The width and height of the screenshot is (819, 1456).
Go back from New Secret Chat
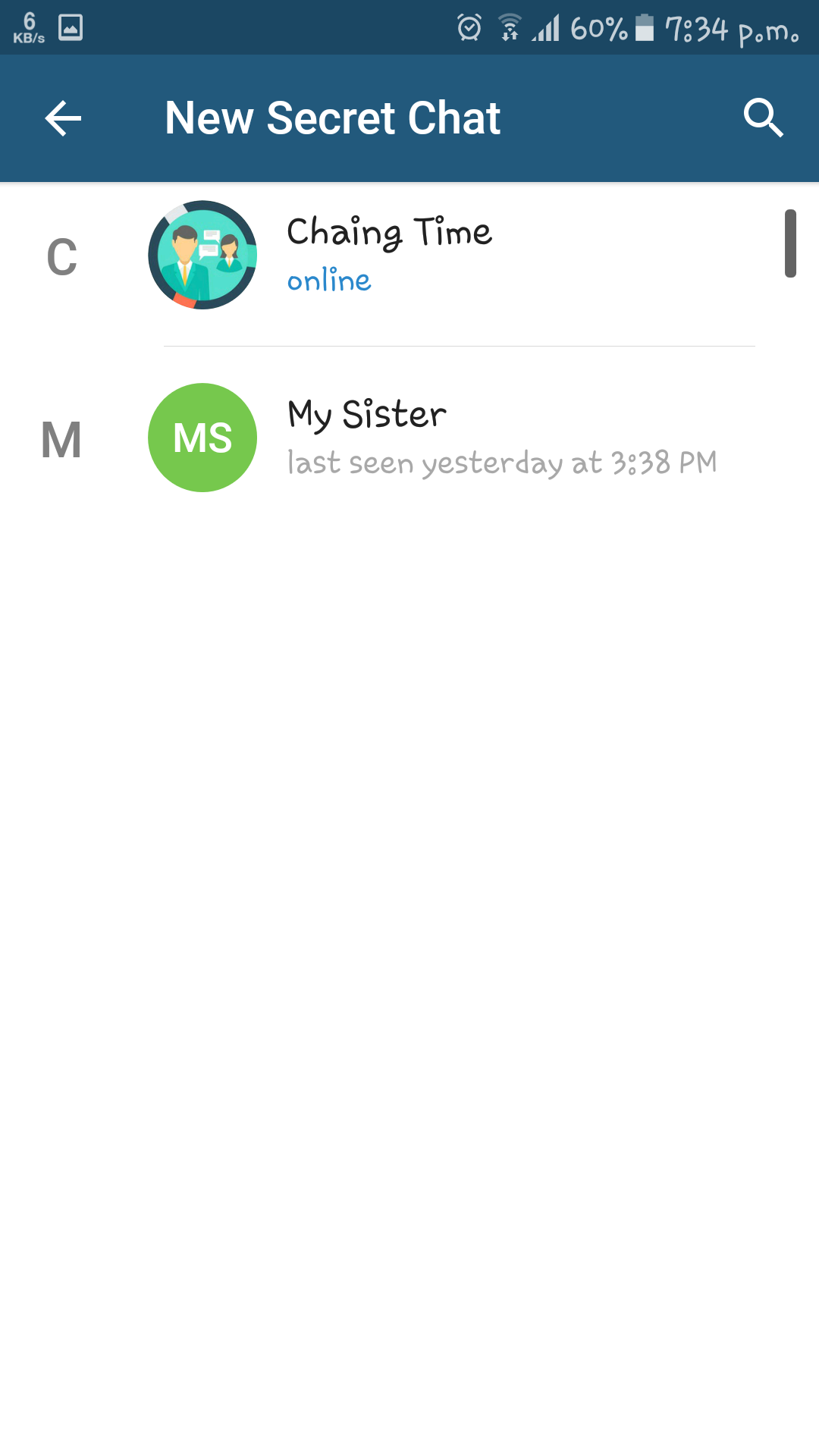[x=63, y=118]
